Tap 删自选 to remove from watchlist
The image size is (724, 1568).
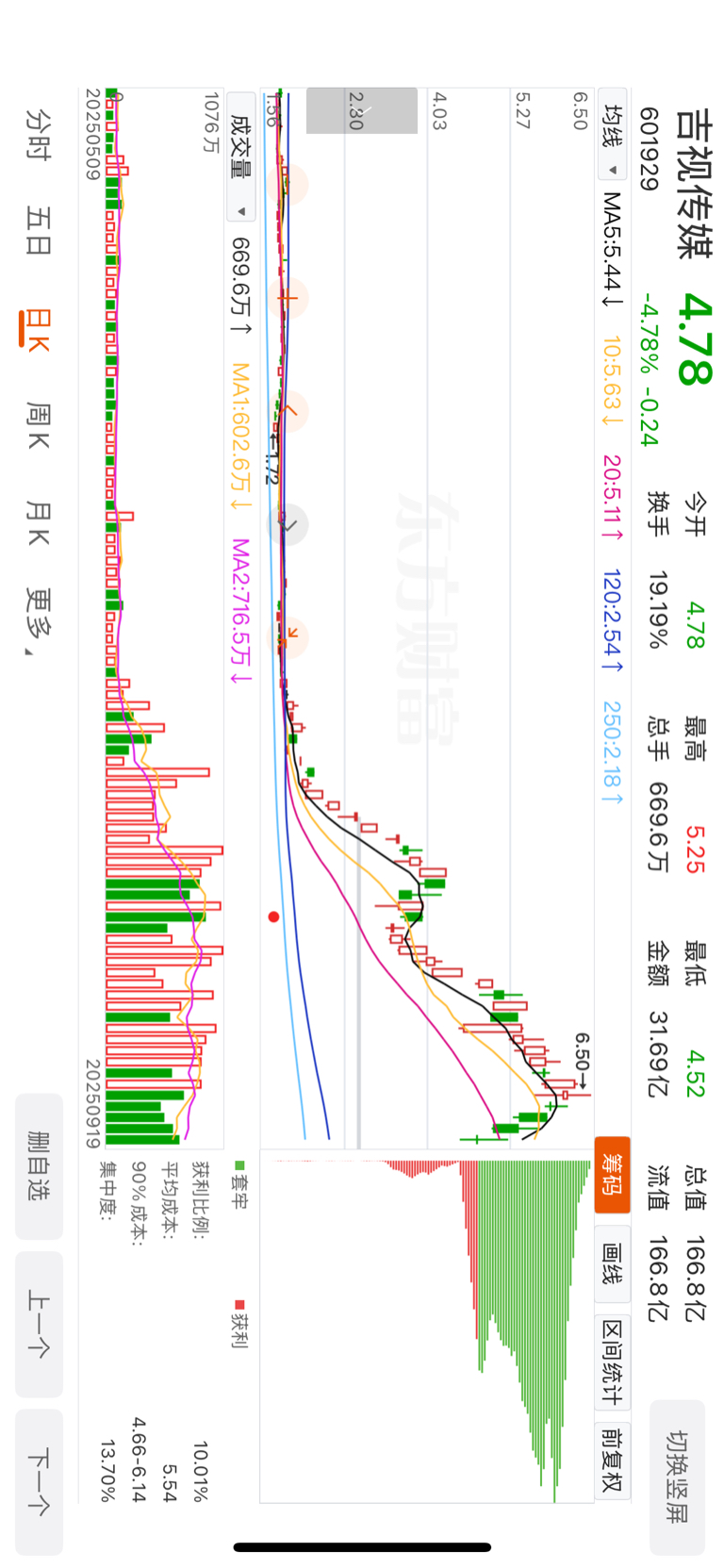coord(39,1166)
